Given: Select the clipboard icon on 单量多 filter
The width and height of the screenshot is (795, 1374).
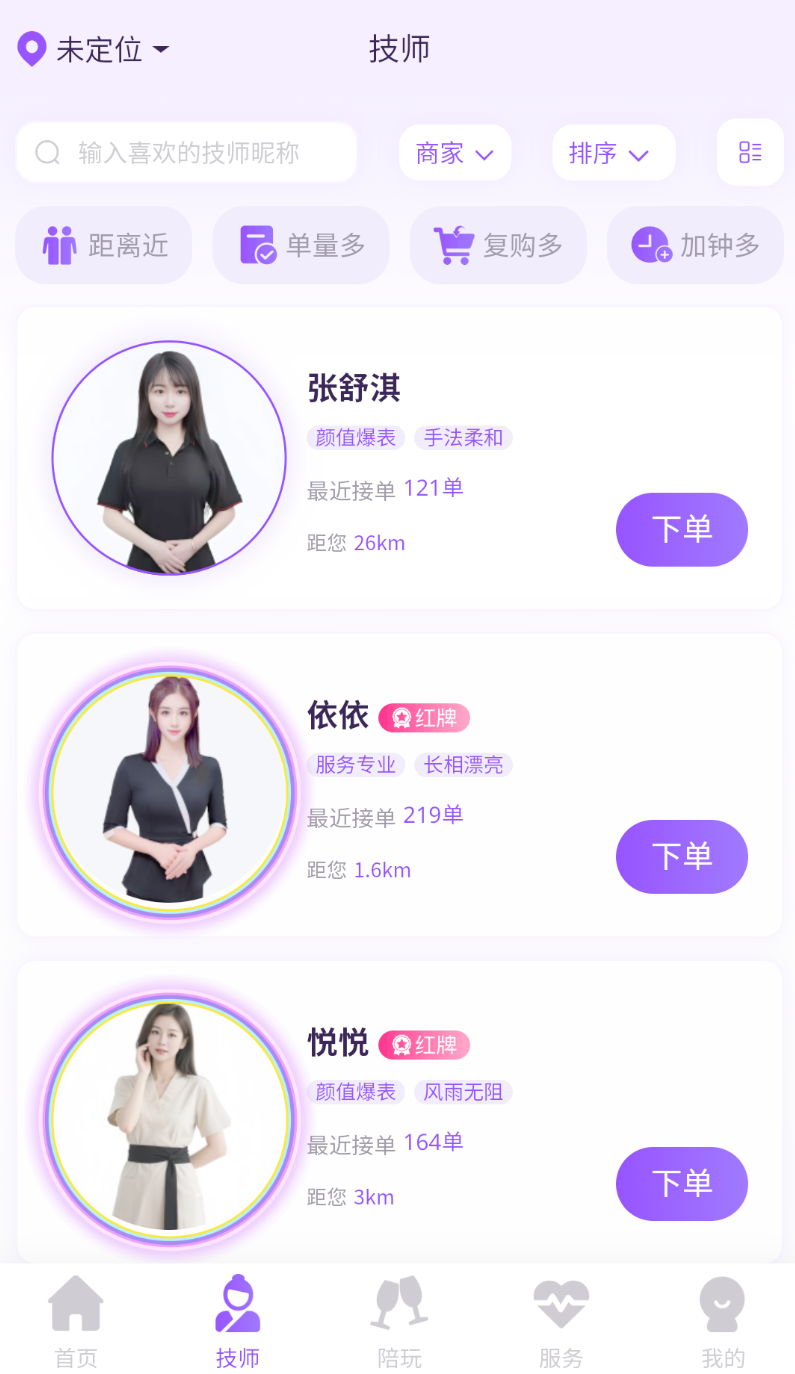Looking at the screenshot, I should (x=253, y=245).
